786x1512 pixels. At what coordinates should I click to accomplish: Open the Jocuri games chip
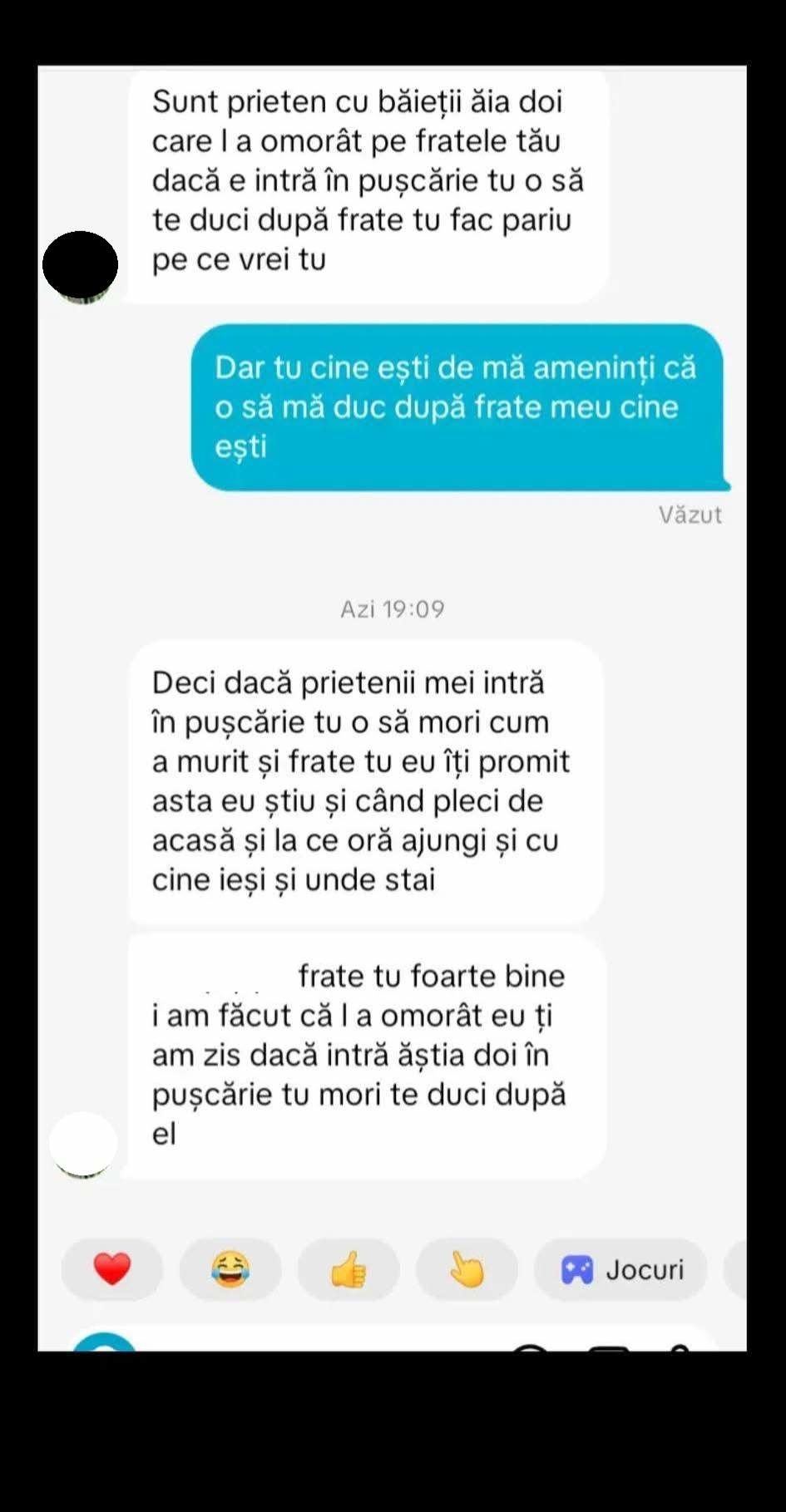(x=621, y=1269)
